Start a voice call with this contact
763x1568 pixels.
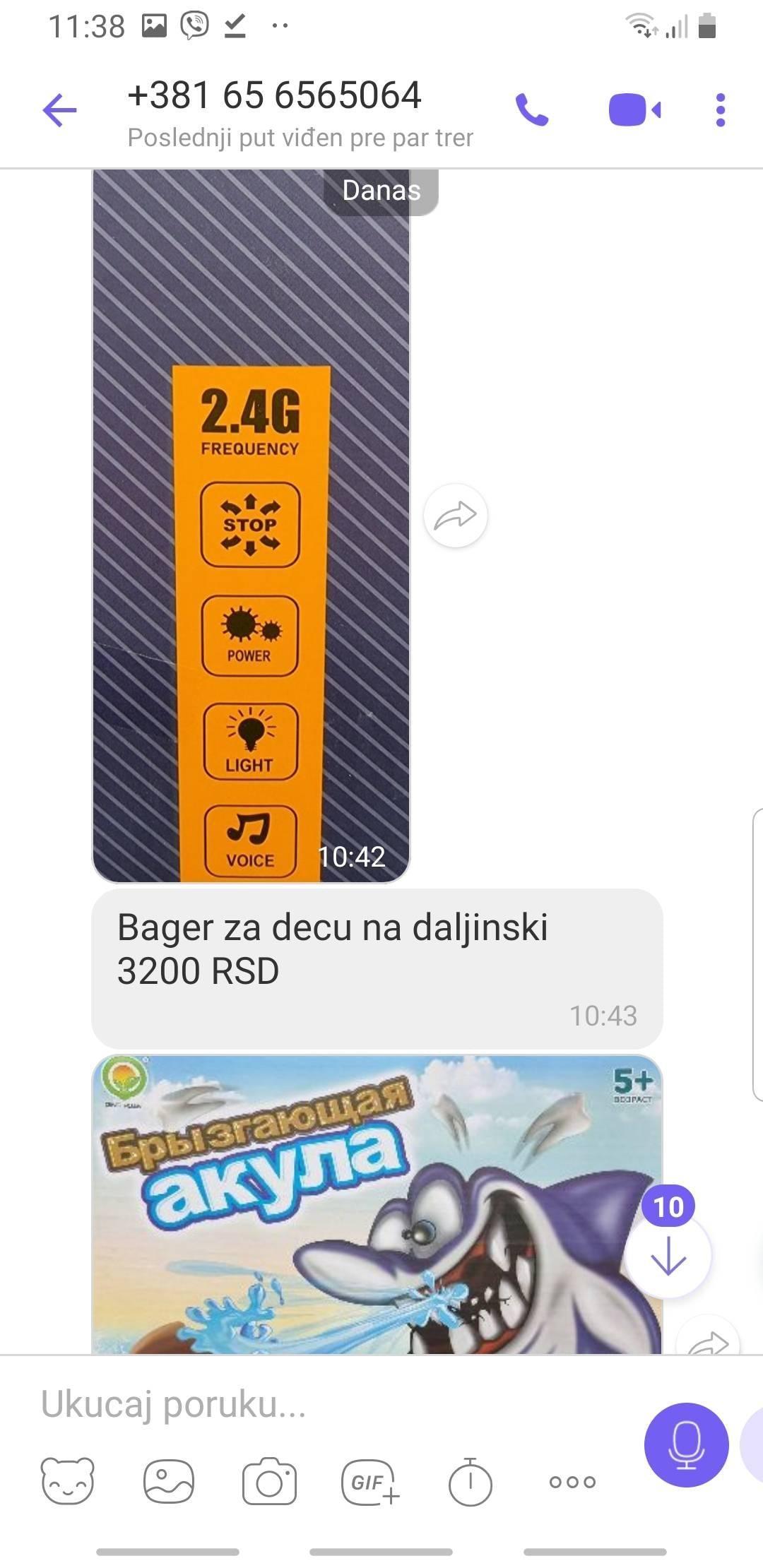pyautogui.click(x=532, y=110)
